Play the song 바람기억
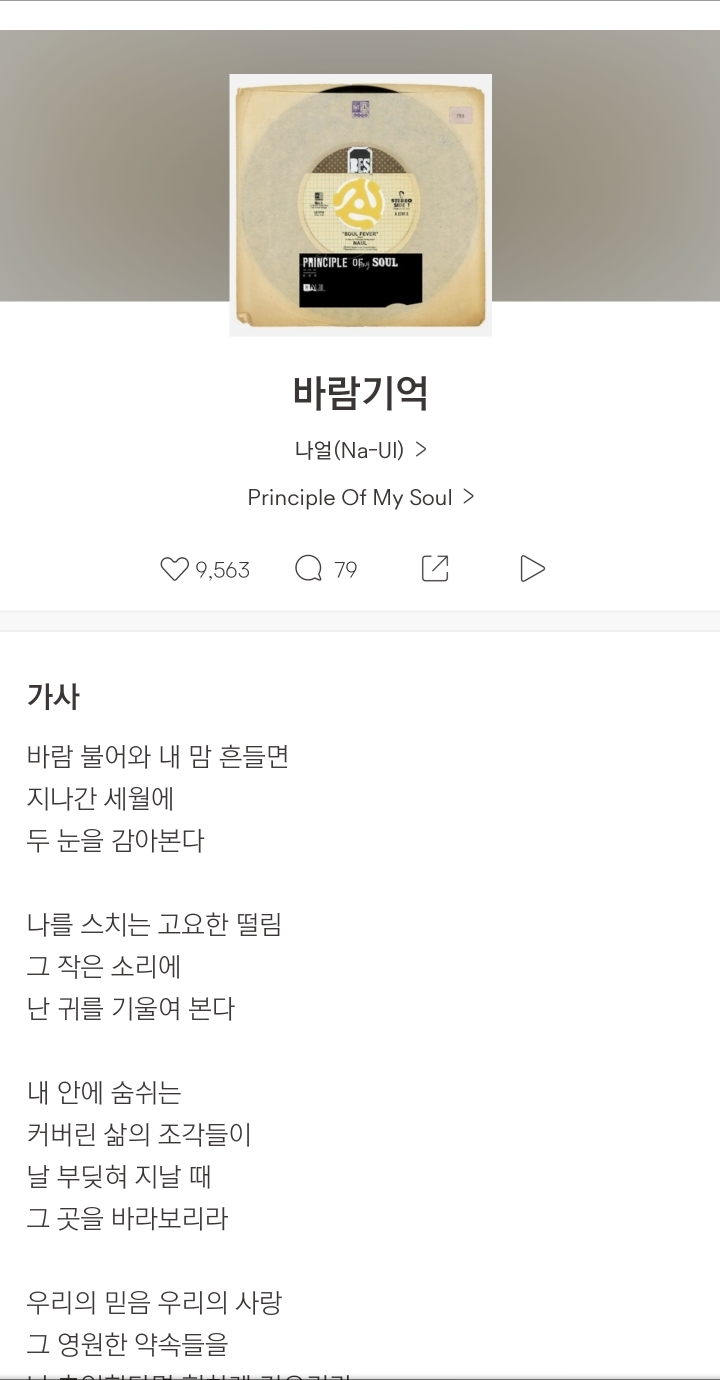The height and width of the screenshot is (1380, 720). click(x=532, y=569)
